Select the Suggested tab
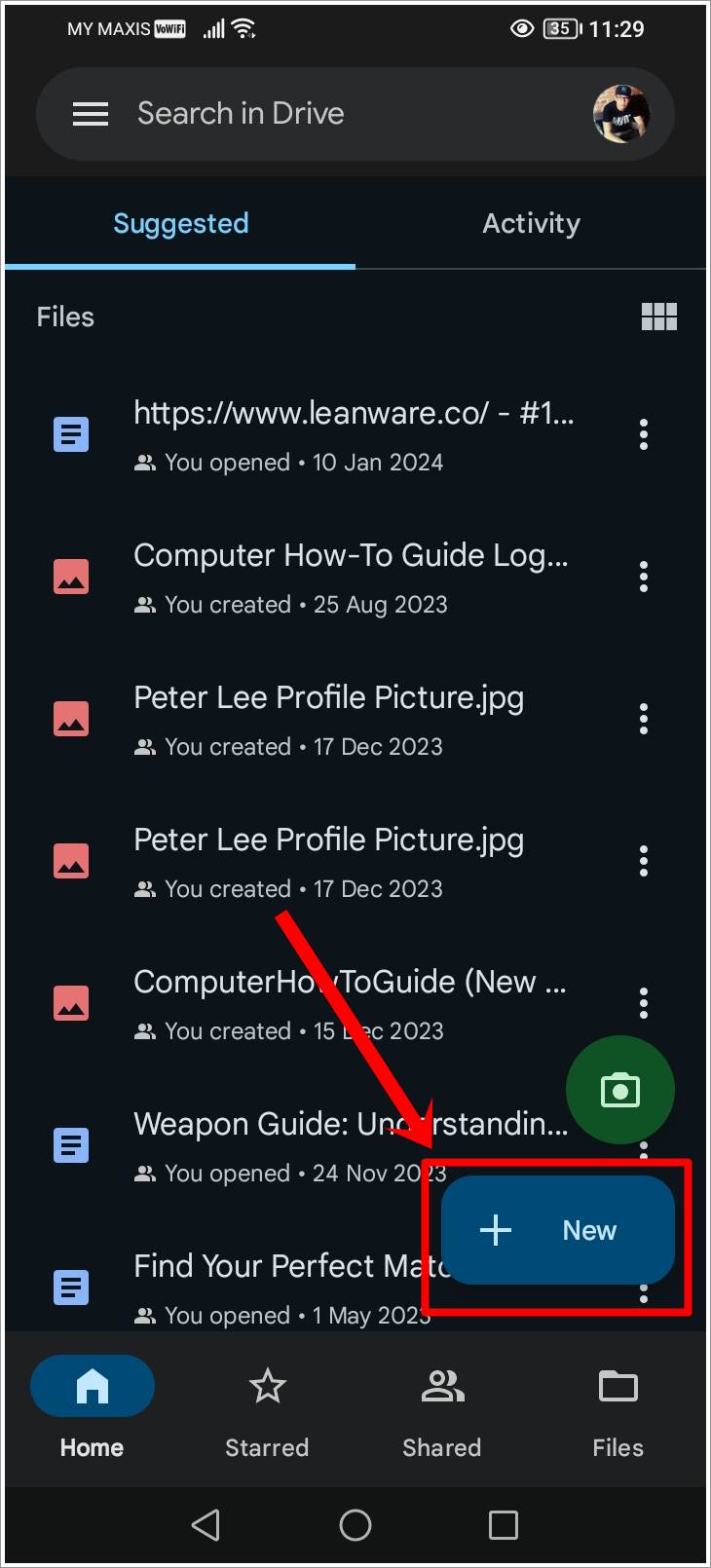This screenshot has width=711, height=1568. tap(180, 223)
